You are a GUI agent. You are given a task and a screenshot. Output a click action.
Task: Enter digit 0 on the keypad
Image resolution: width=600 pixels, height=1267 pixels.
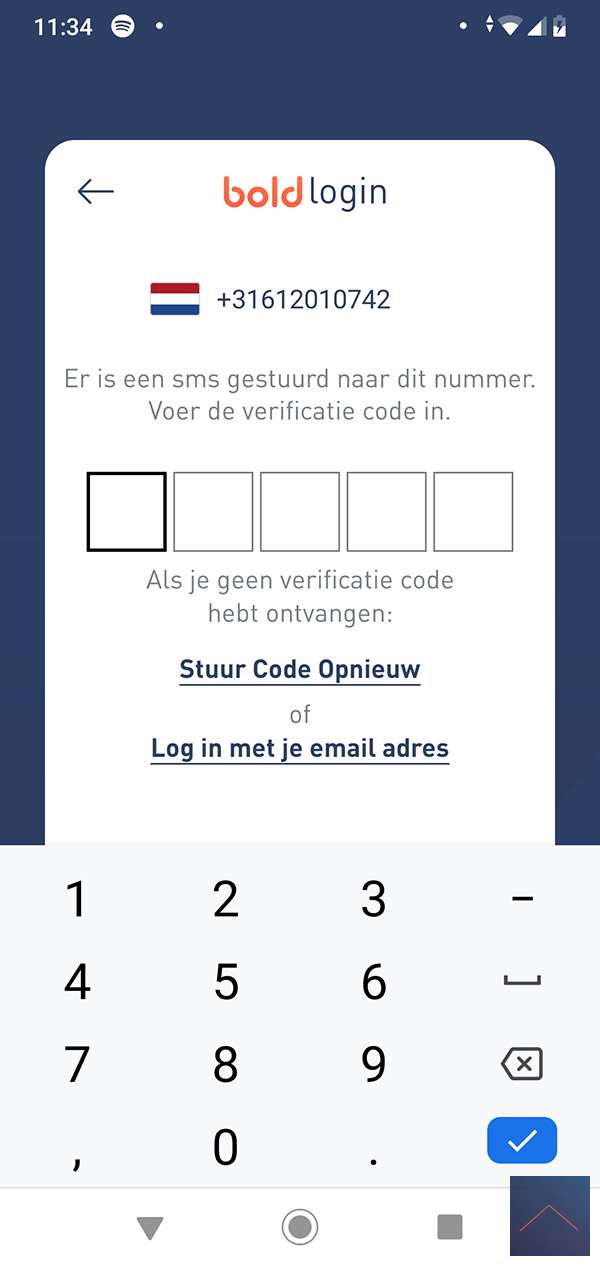(226, 1146)
